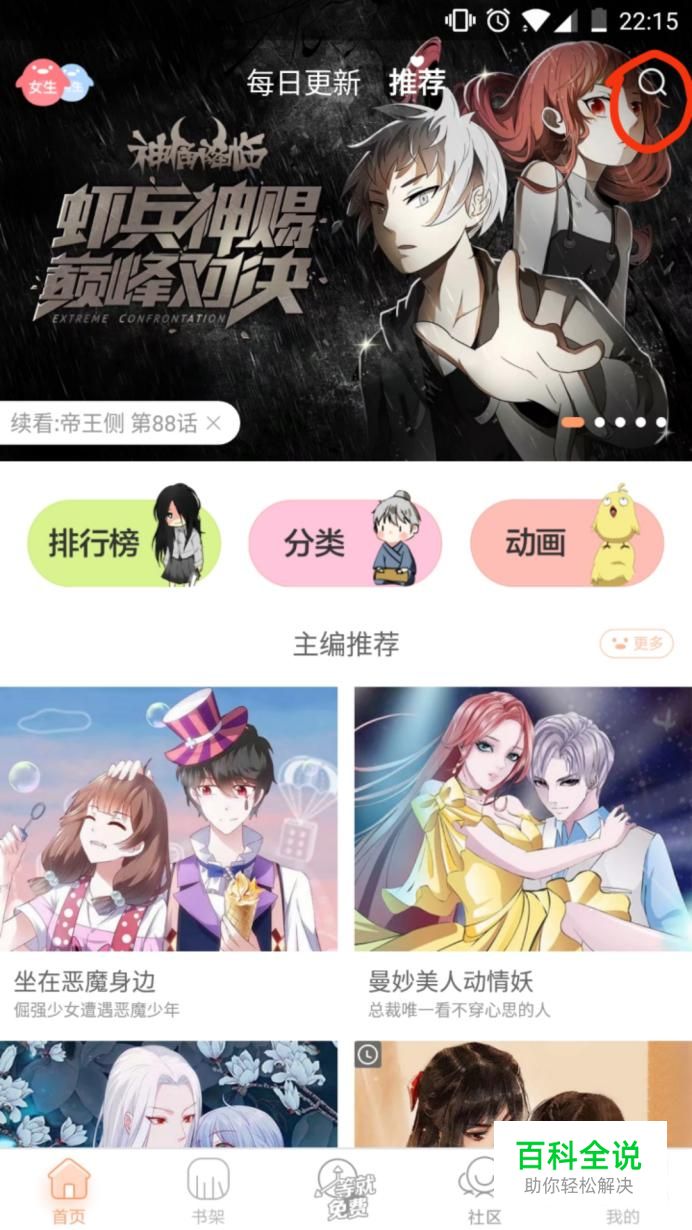692x1230 pixels.
Task: Switch to the 每日更新 tab
Action: [303, 83]
